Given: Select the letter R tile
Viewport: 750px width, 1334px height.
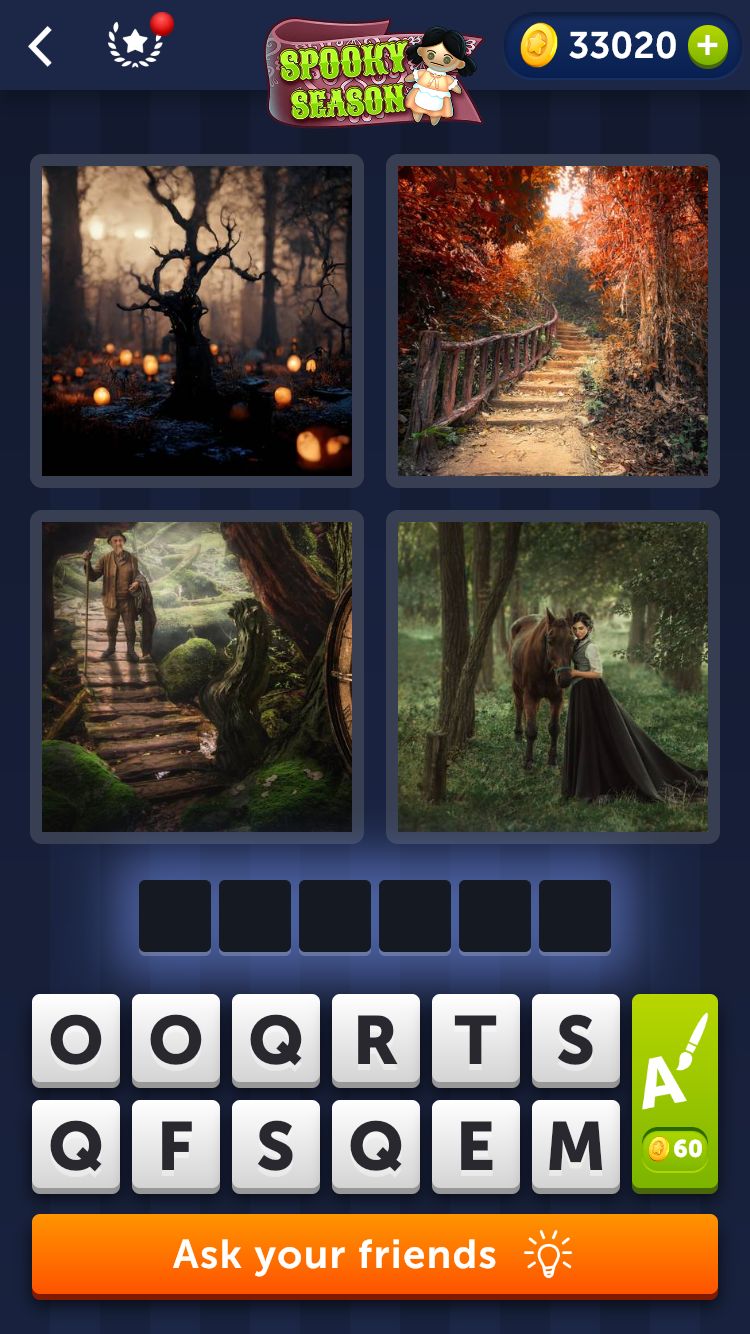Looking at the screenshot, I should coord(376,1040).
